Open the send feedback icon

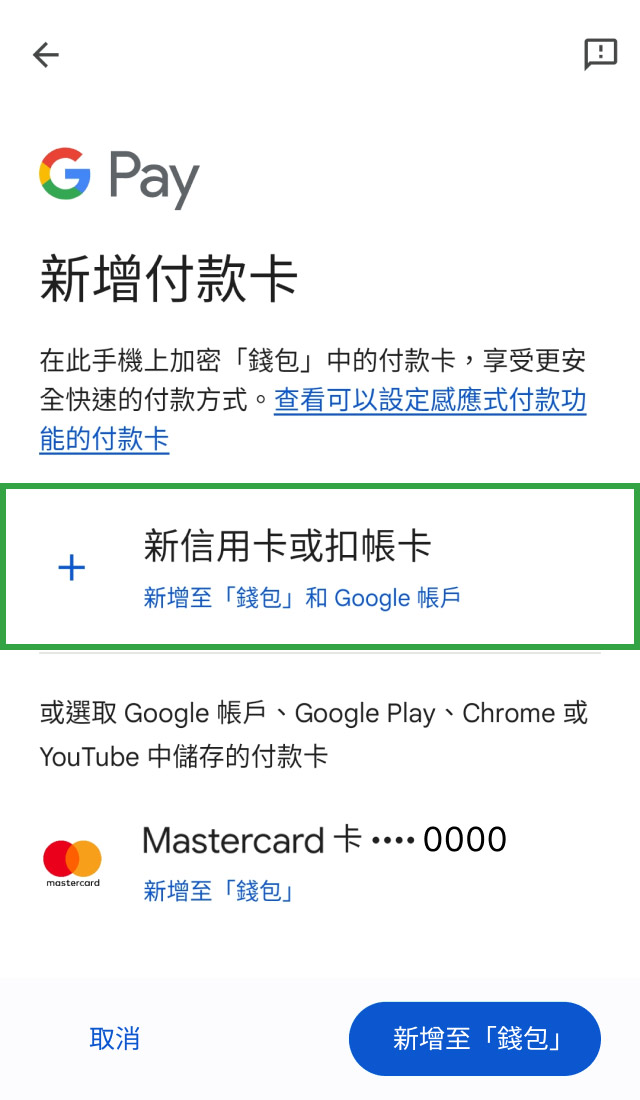[x=600, y=54]
